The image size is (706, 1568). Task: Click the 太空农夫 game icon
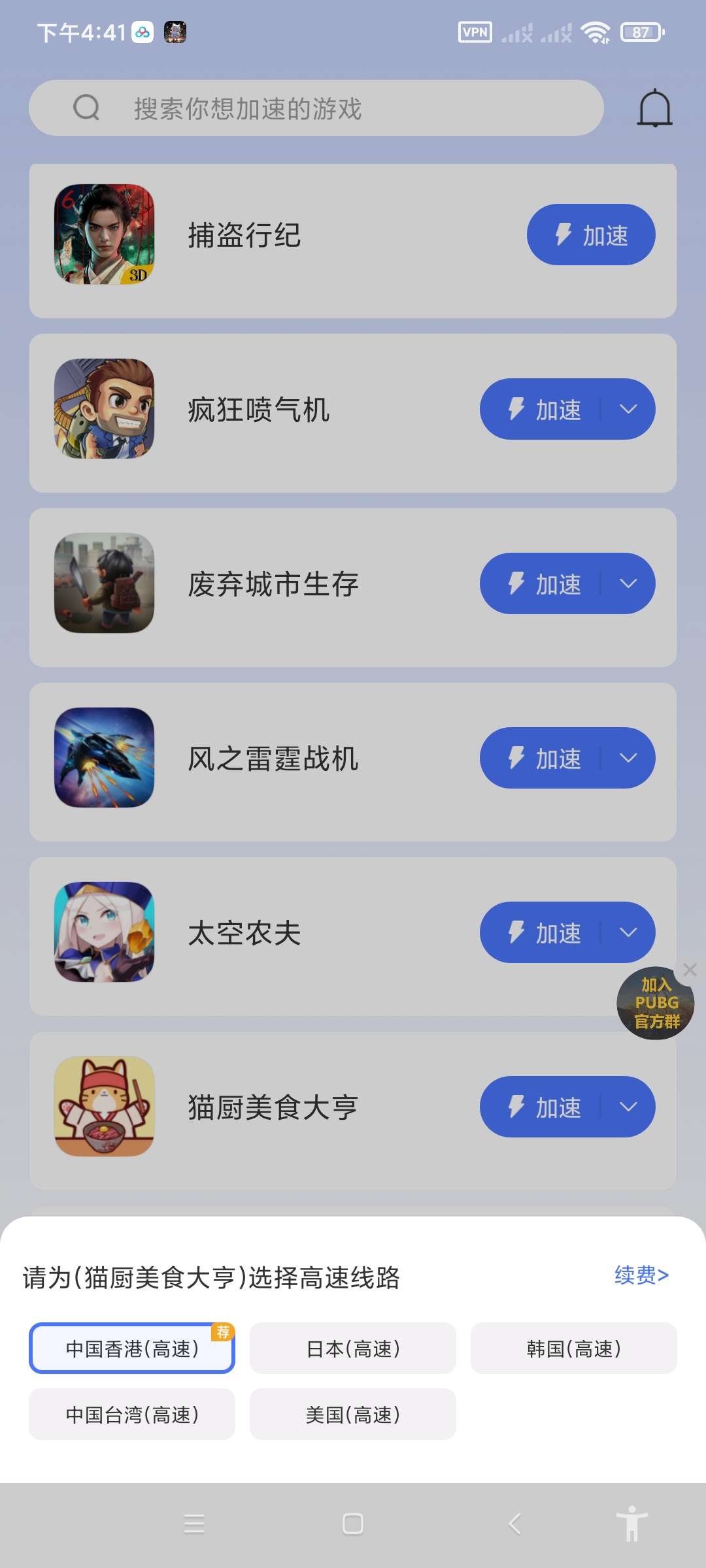click(104, 933)
